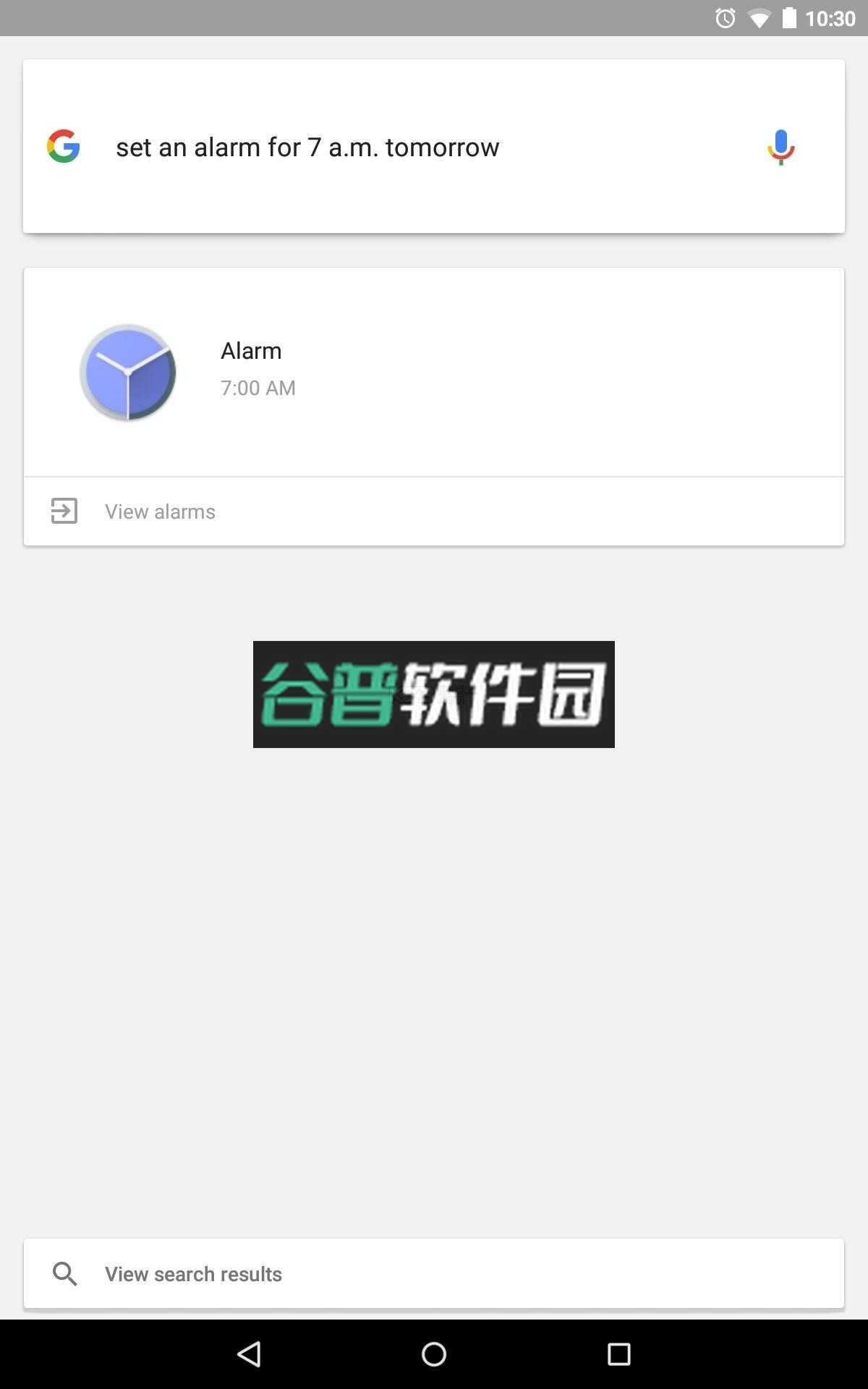Tap the magnifier icon next to View search results

[65, 1273]
